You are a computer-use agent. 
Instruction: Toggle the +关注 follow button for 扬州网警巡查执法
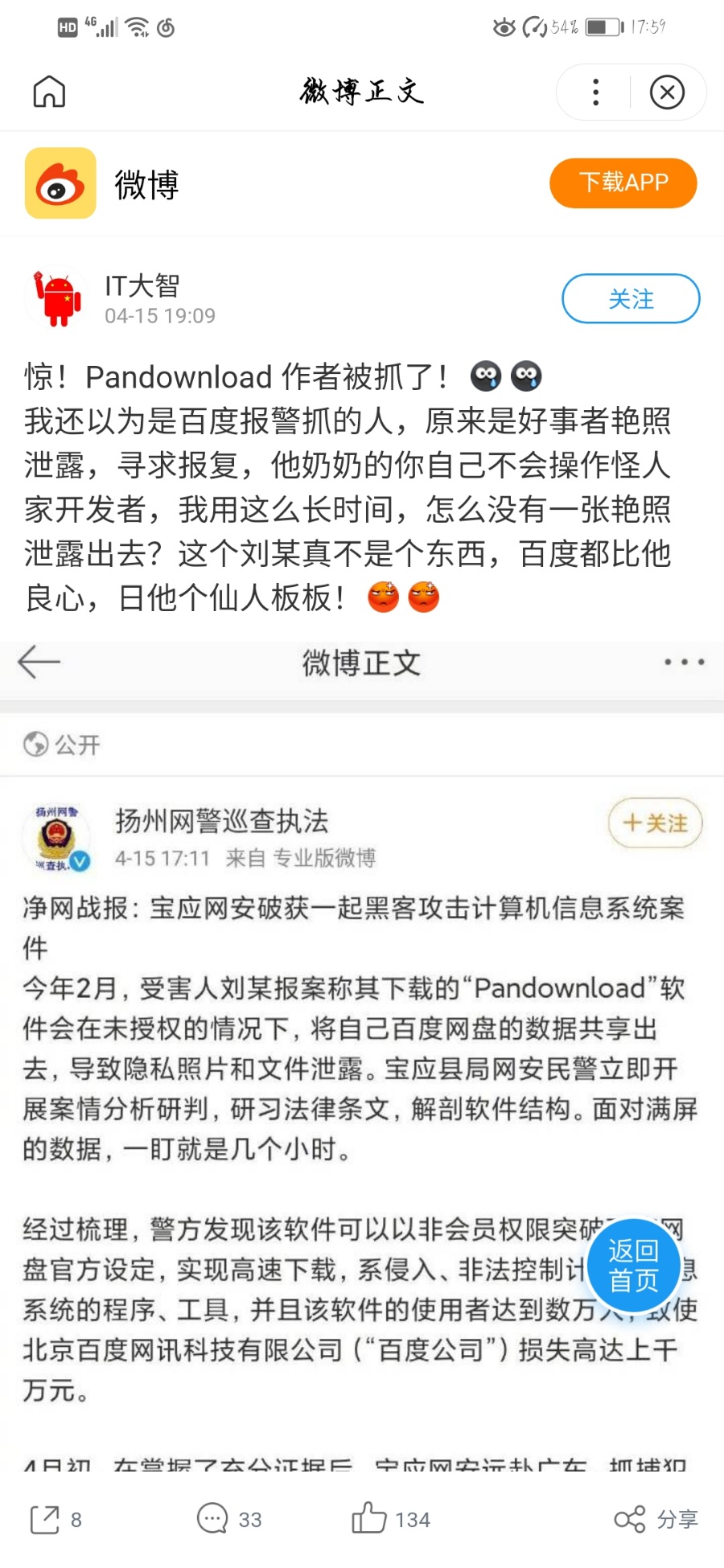click(x=655, y=823)
